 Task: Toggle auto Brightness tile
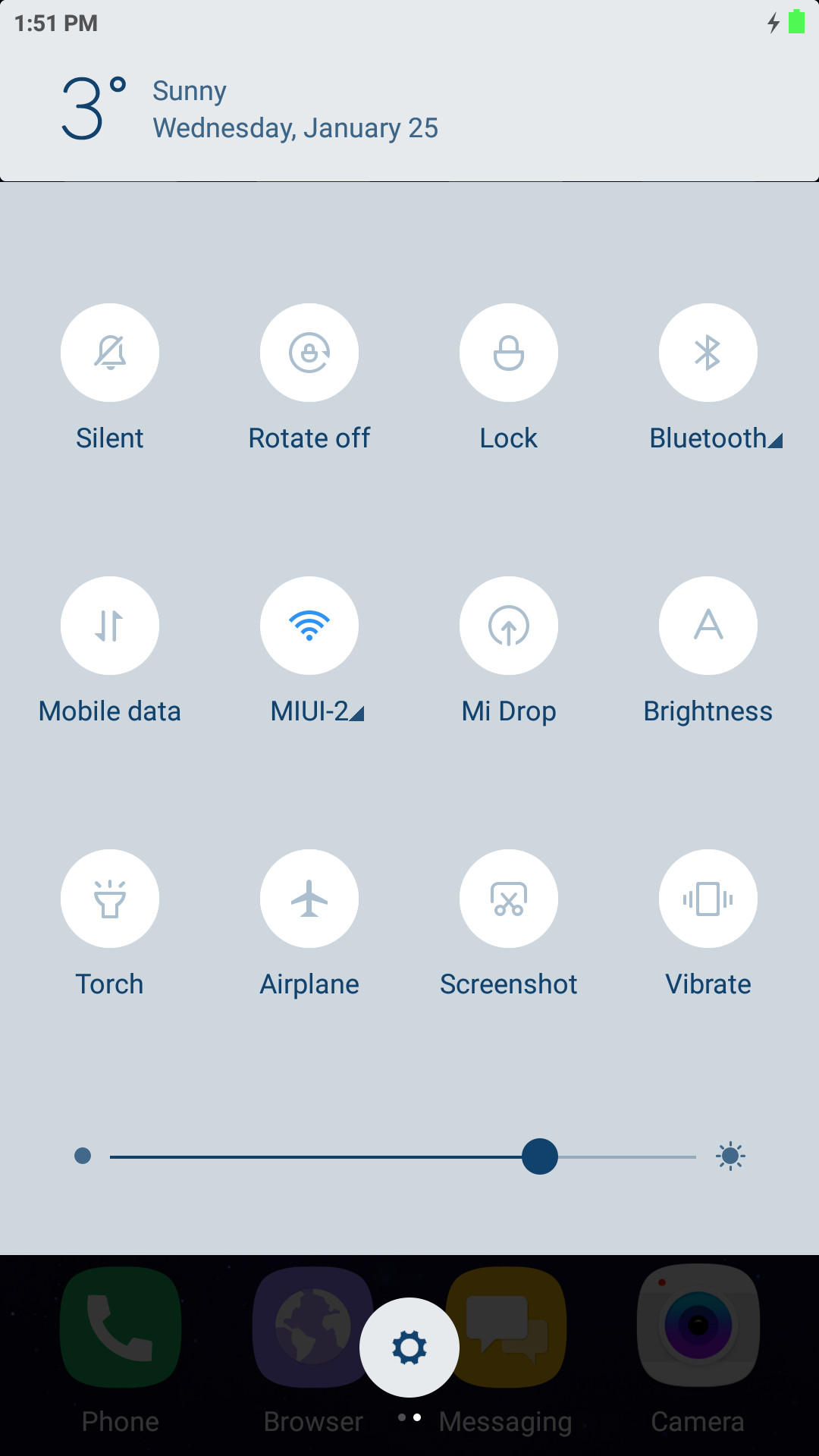(x=708, y=626)
